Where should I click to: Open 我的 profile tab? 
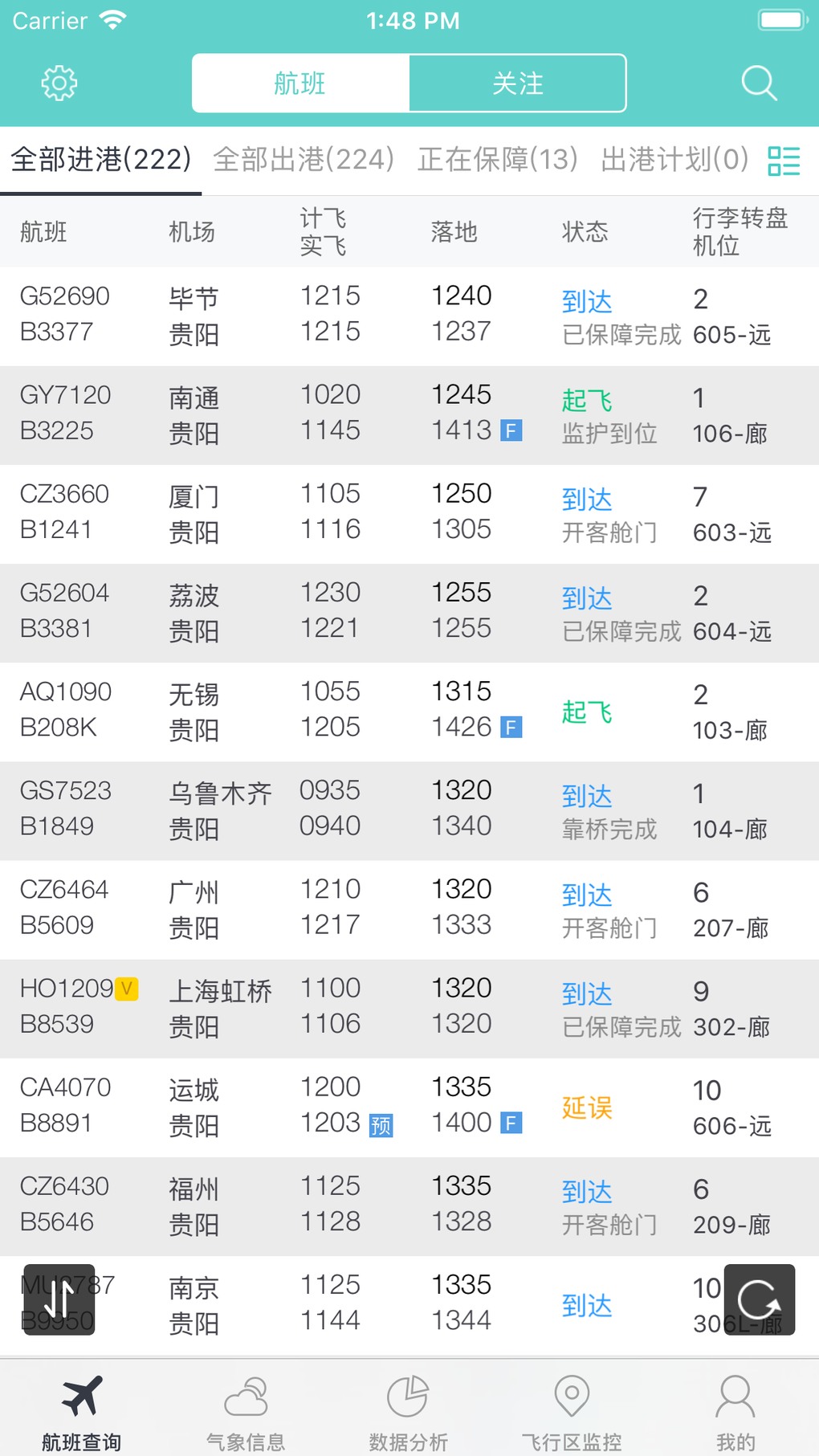click(x=735, y=1411)
